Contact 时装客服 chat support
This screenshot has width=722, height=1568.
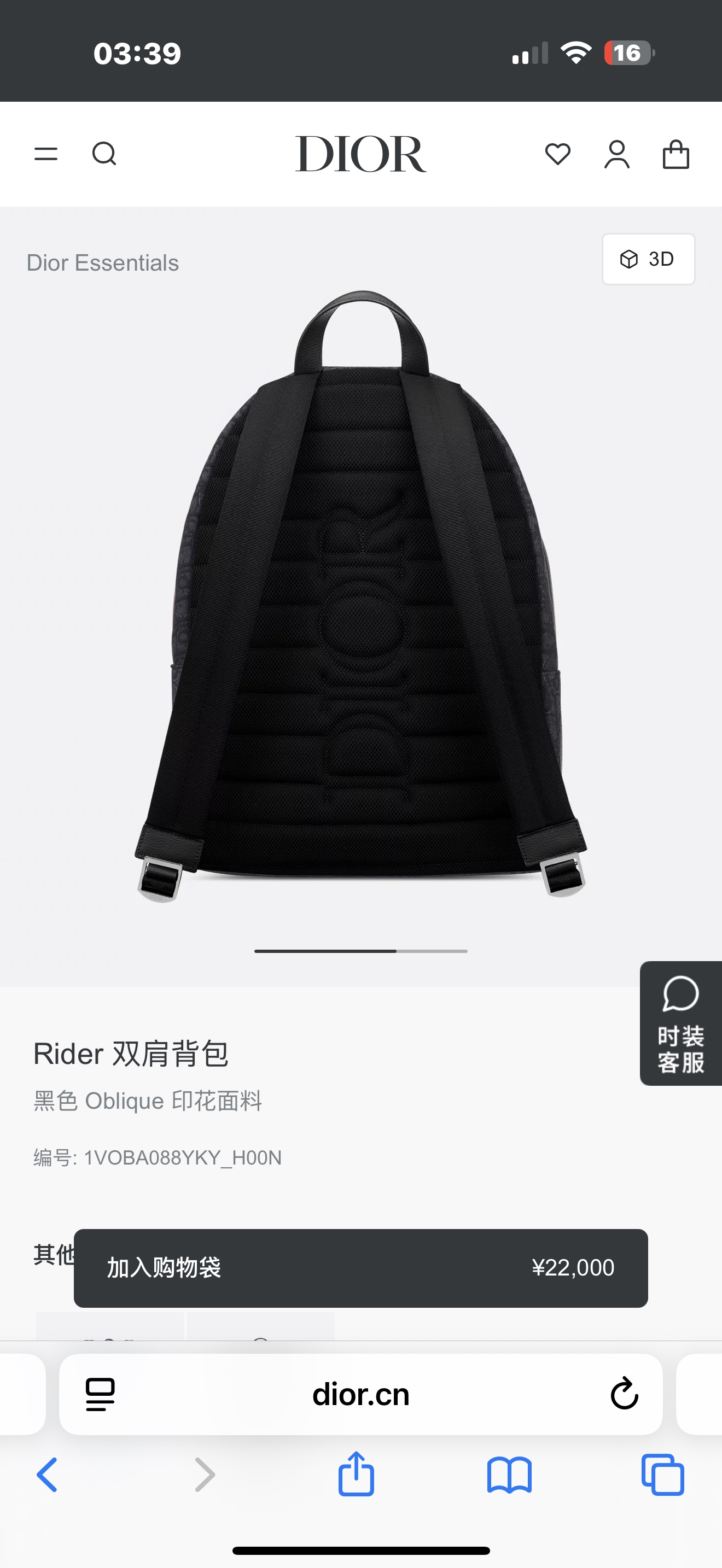click(x=680, y=1023)
